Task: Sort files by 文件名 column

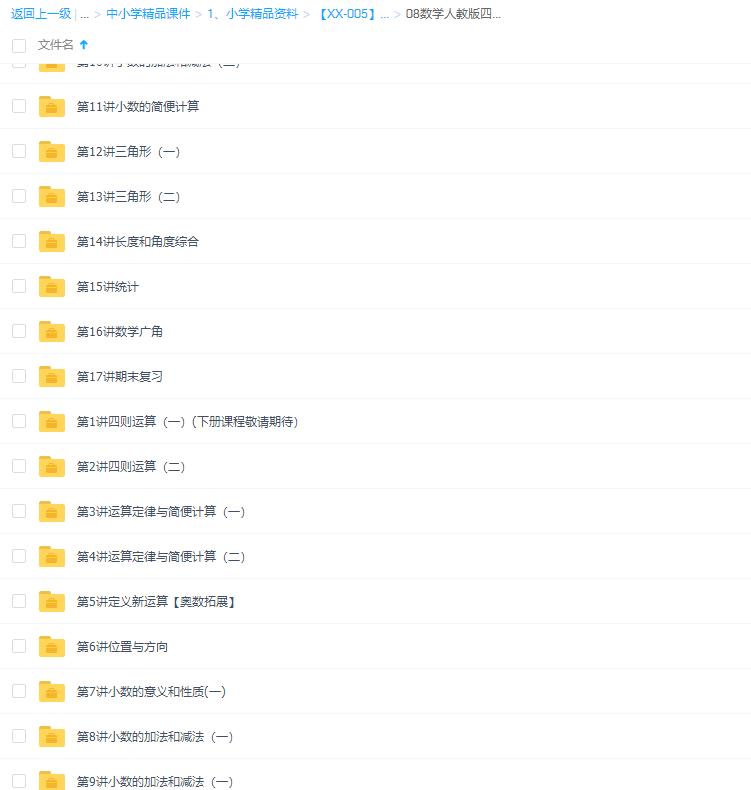Action: point(56,45)
